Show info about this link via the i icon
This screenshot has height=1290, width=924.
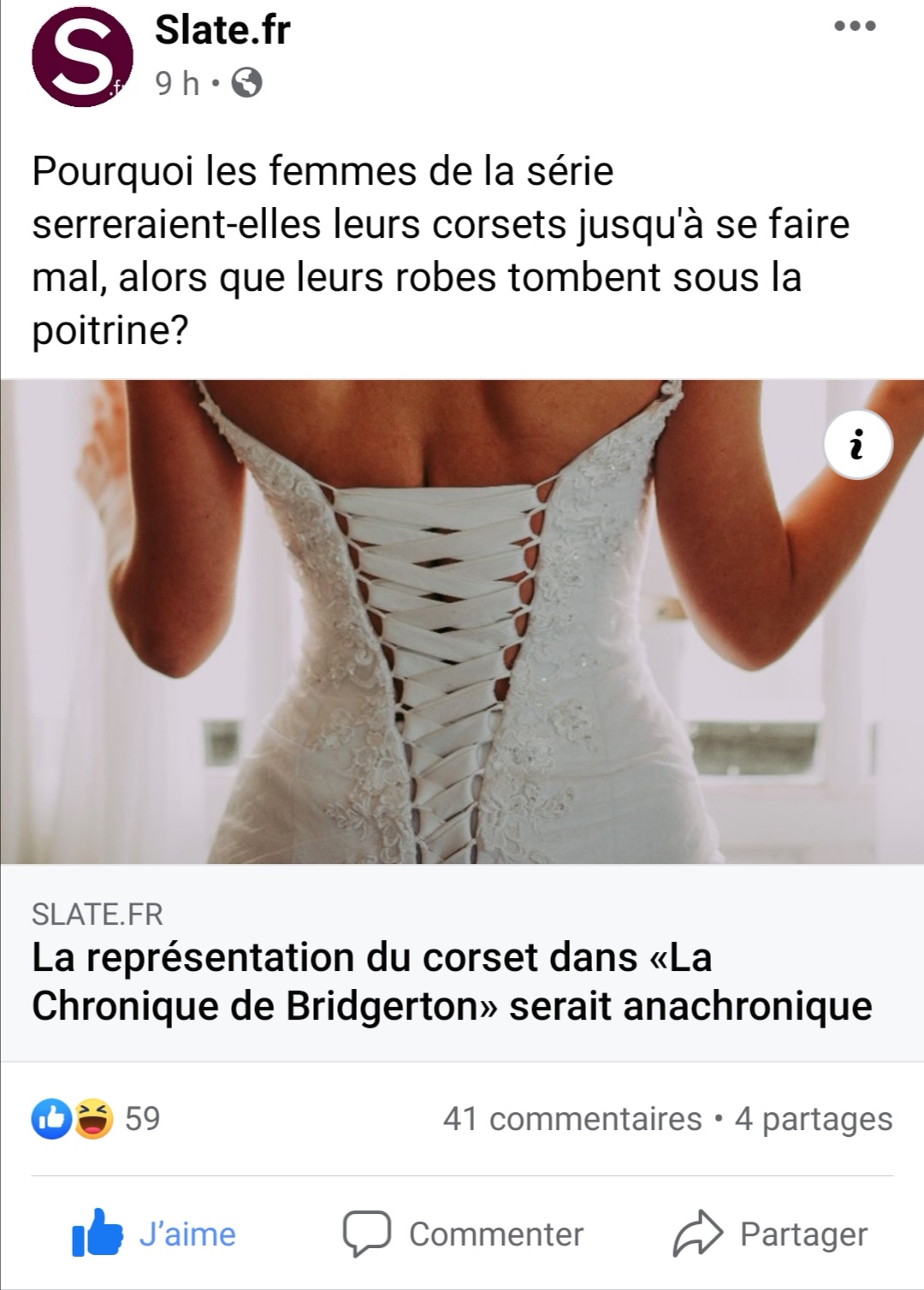857,445
